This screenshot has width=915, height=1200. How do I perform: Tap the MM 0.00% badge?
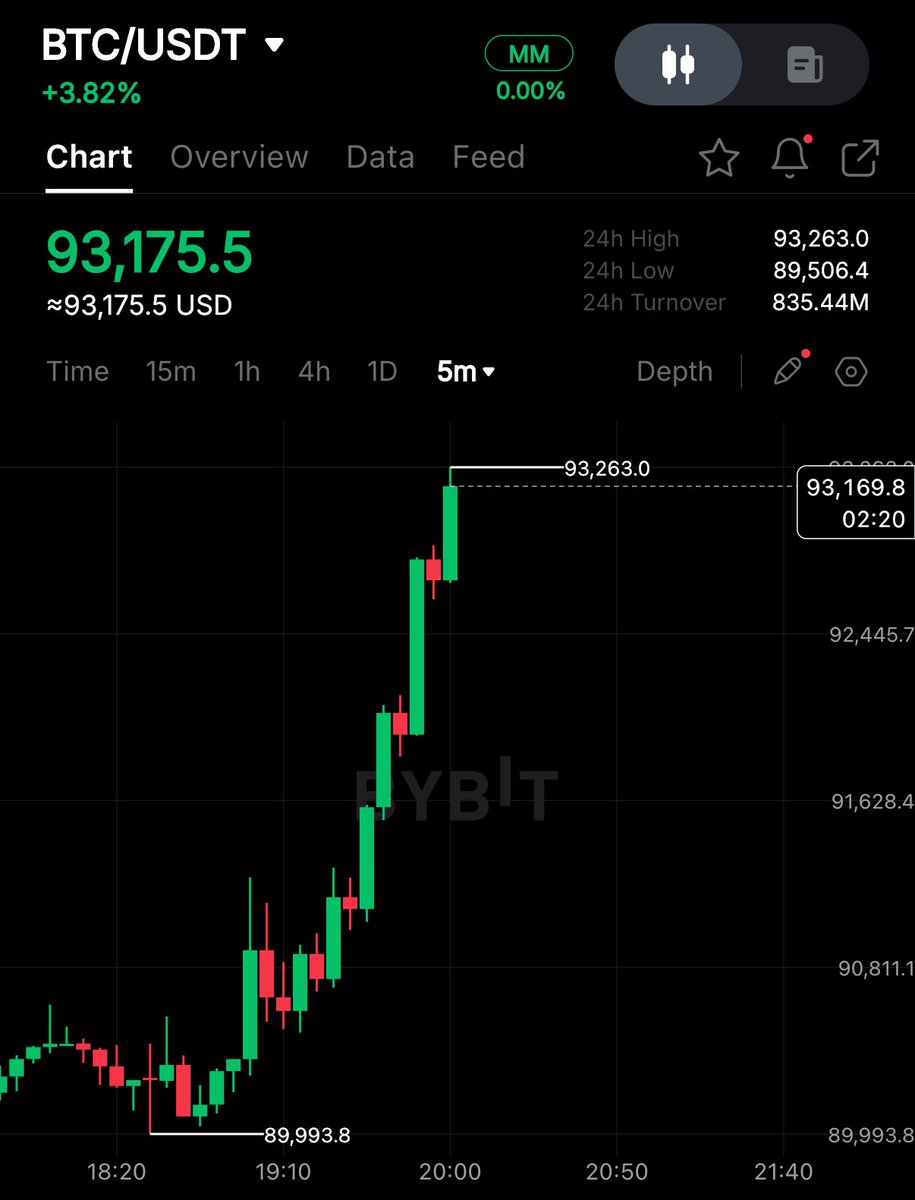(x=529, y=69)
